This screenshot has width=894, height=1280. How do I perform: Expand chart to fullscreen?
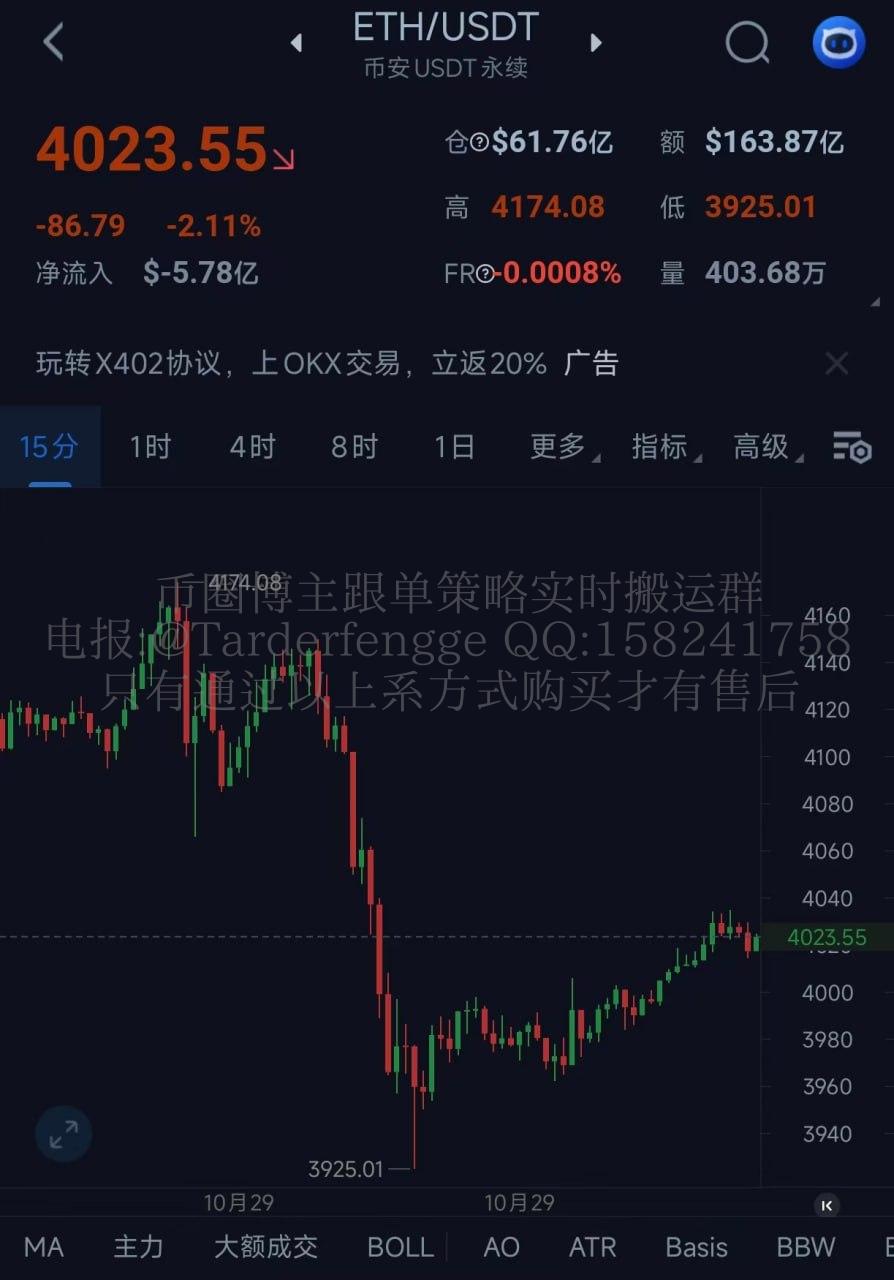63,1134
